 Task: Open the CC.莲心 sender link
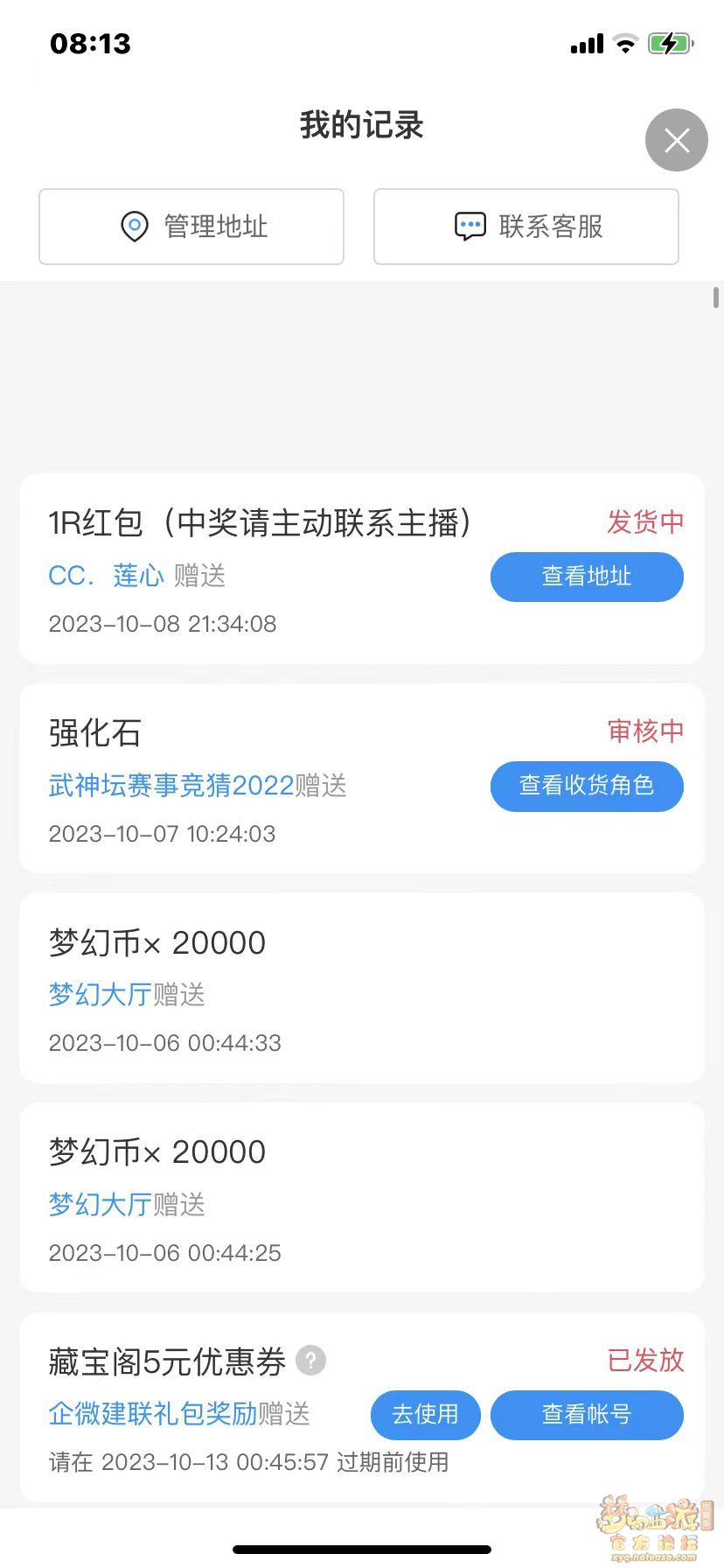(107, 575)
